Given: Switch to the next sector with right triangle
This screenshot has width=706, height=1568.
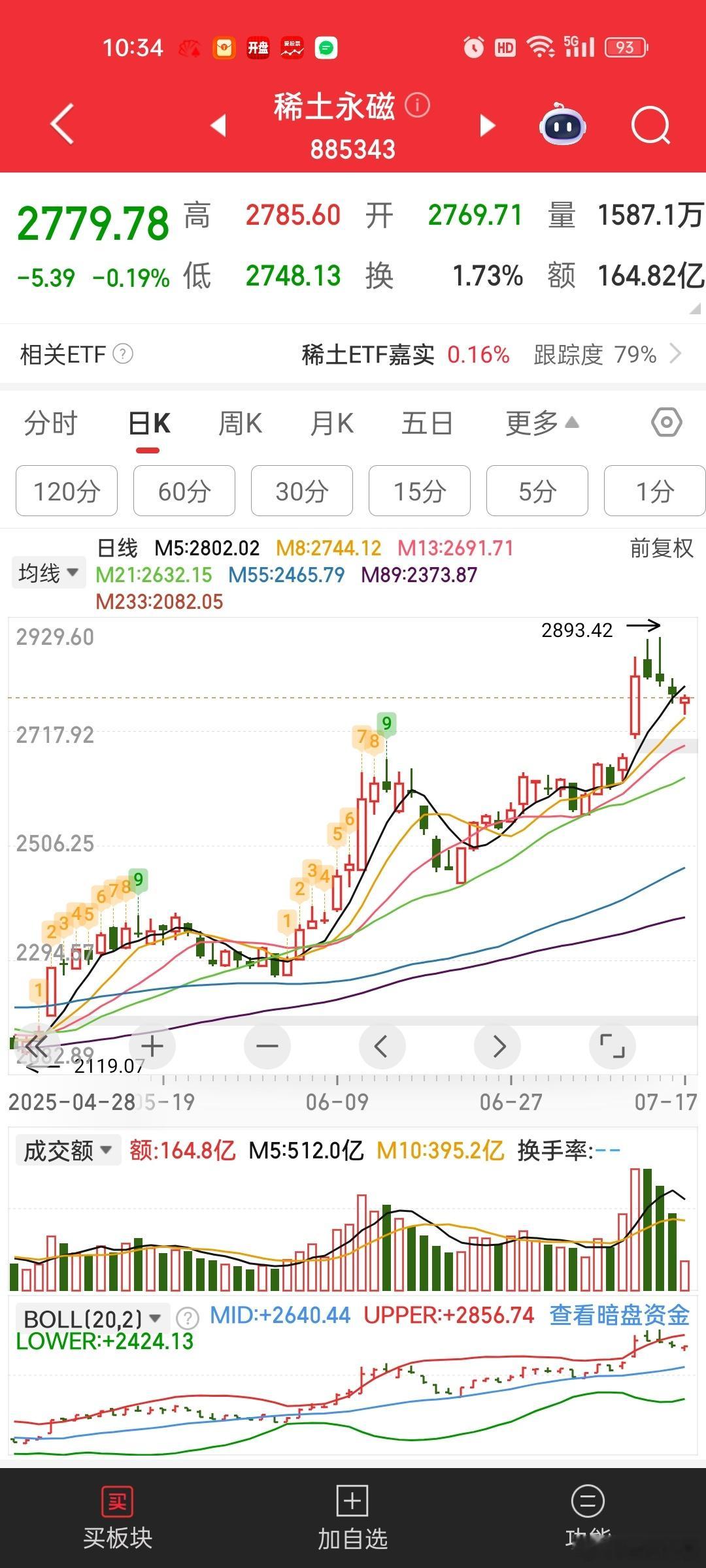Looking at the screenshot, I should pyautogui.click(x=488, y=125).
